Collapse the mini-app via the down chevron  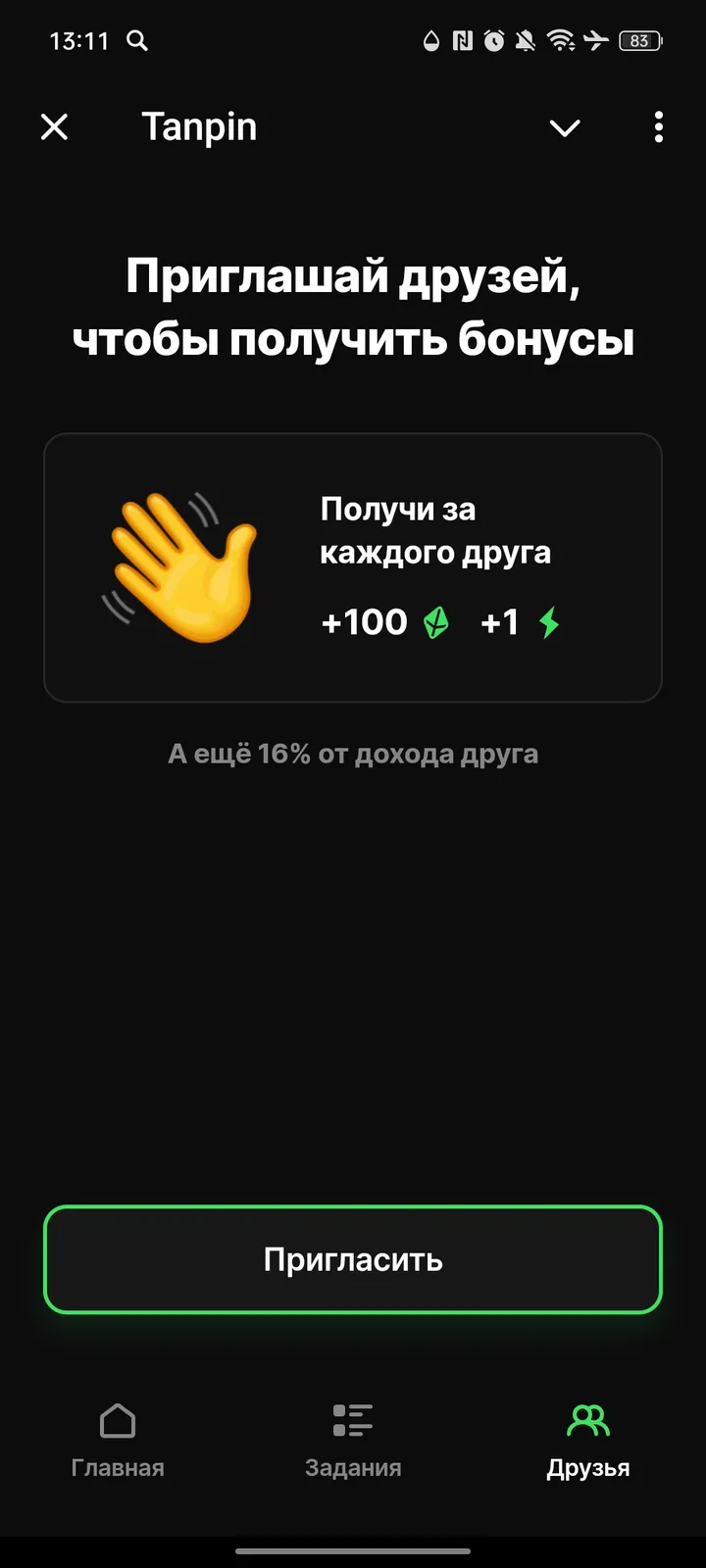coord(565,128)
